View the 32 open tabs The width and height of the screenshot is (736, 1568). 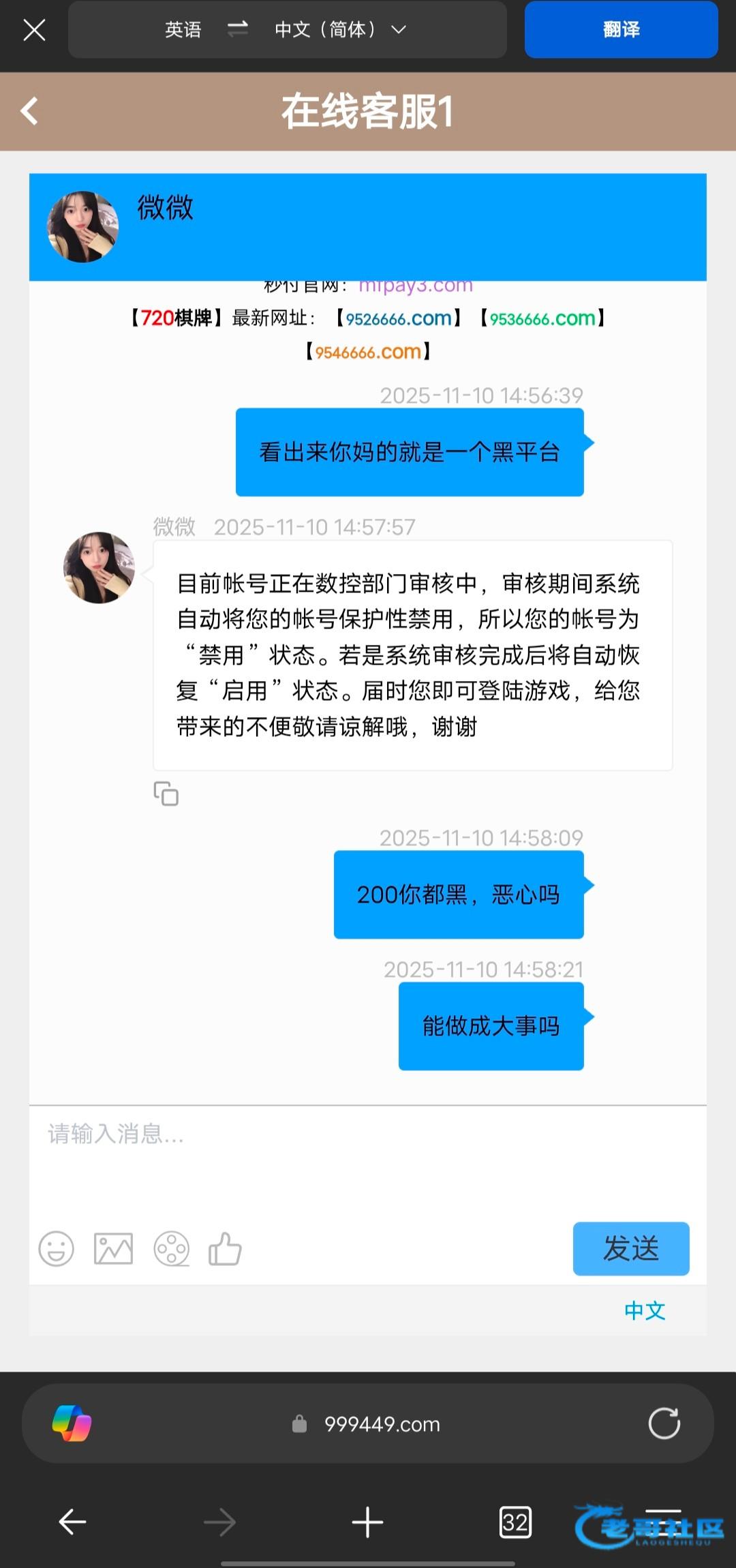(515, 1522)
